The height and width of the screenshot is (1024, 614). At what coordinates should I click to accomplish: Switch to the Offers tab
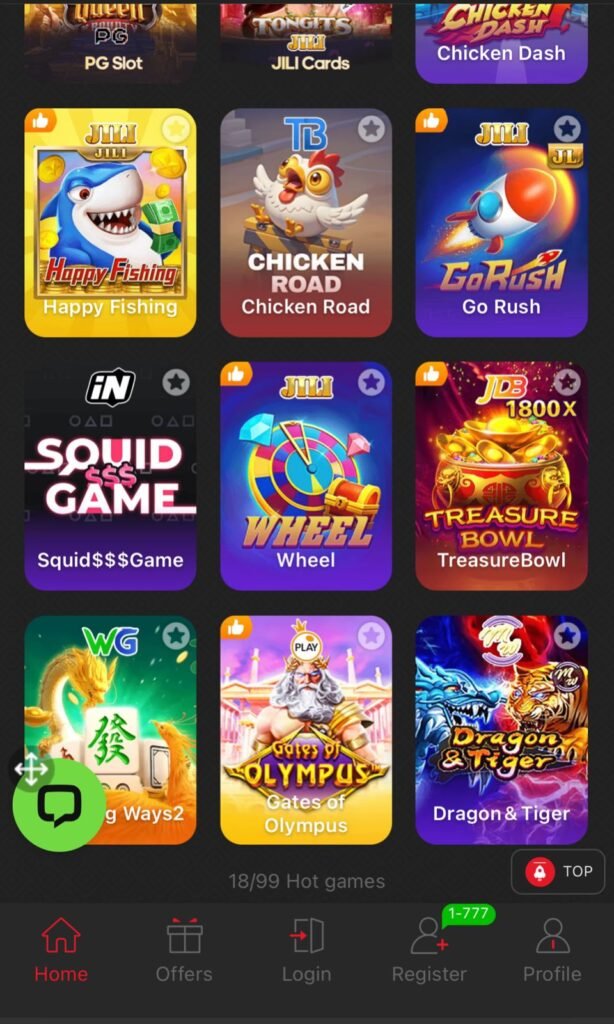click(184, 952)
